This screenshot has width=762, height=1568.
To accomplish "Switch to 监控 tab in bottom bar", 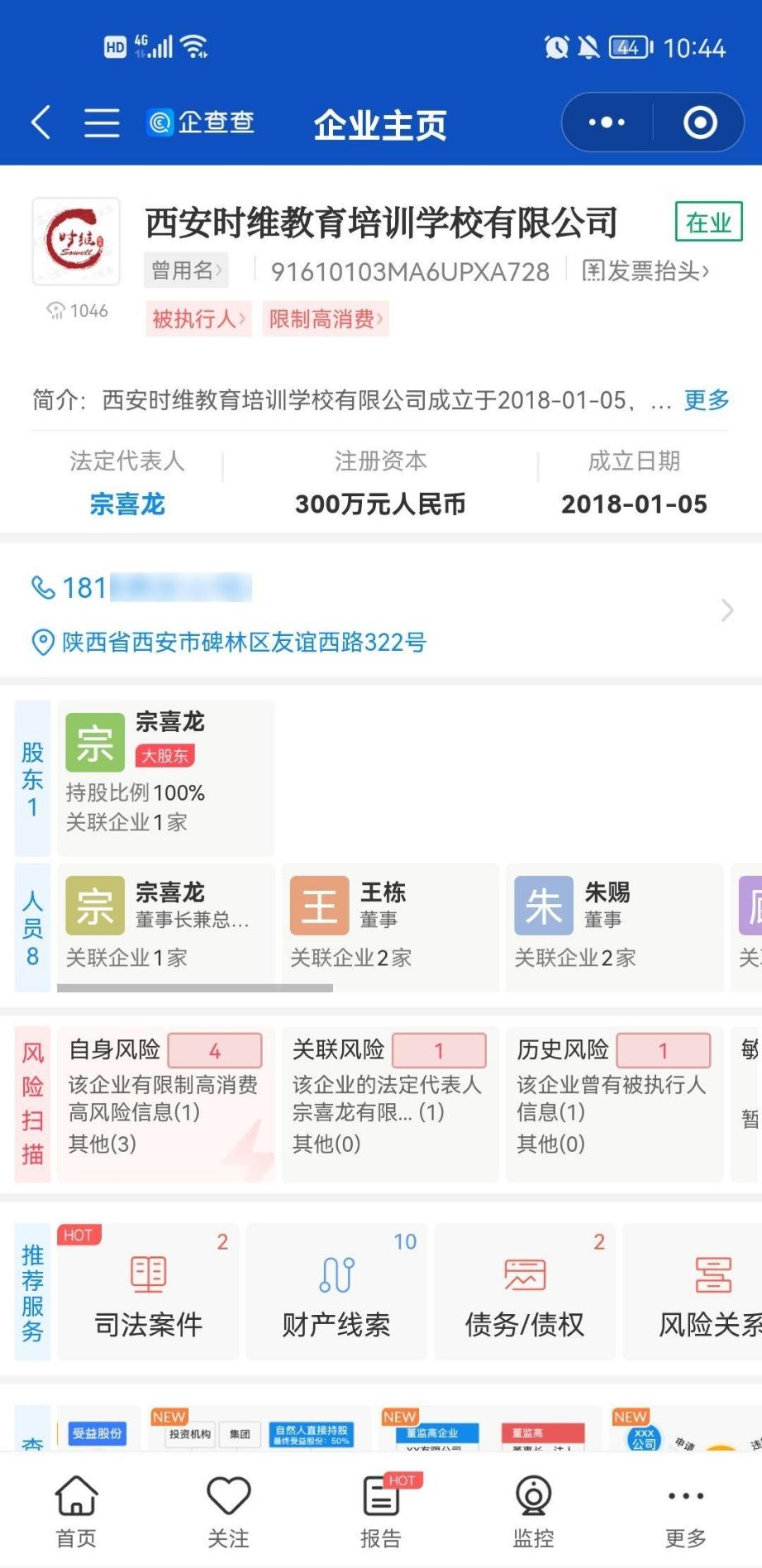I will [533, 1512].
